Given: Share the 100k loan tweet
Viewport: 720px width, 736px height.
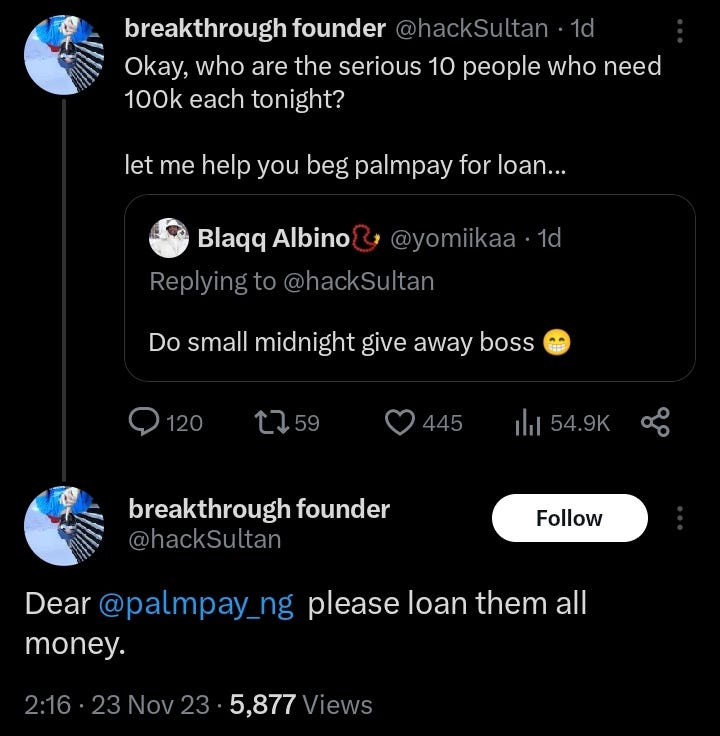Looking at the screenshot, I should point(655,423).
